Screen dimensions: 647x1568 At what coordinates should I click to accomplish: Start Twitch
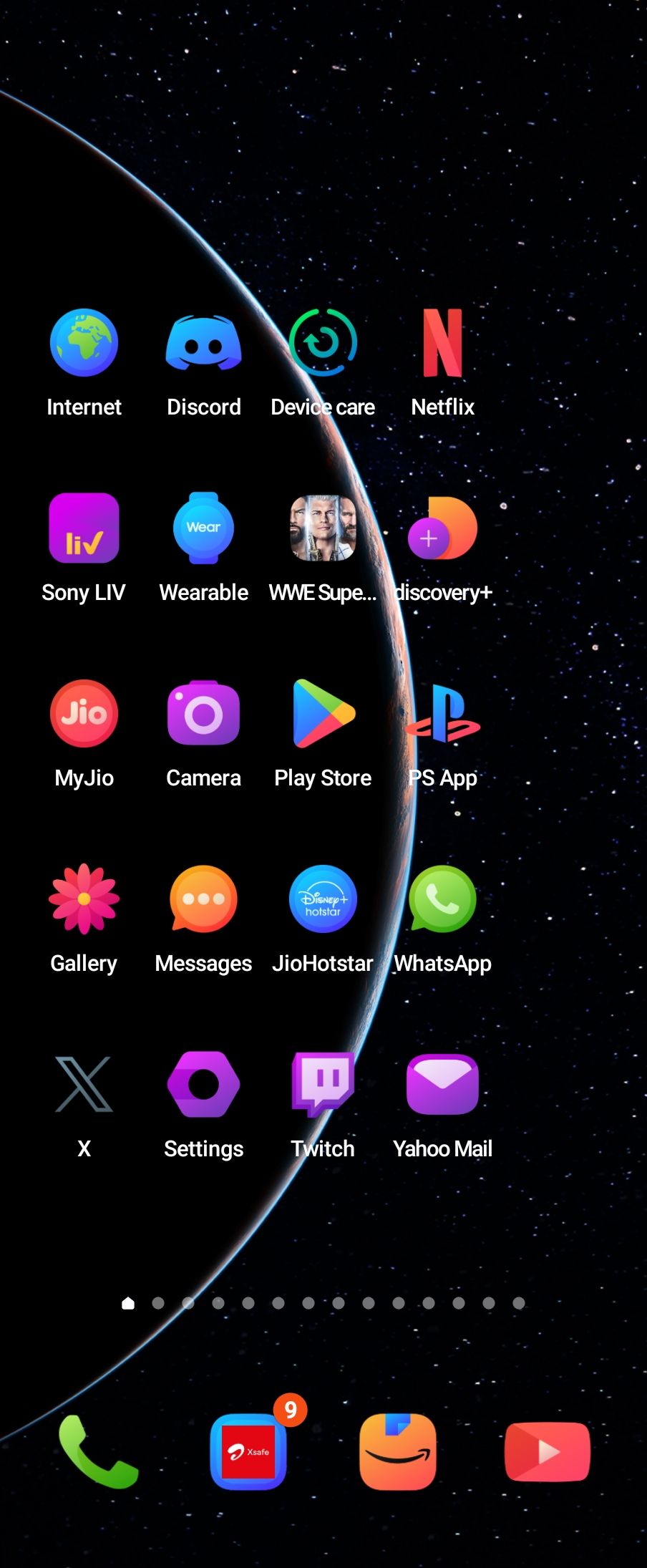(322, 1083)
